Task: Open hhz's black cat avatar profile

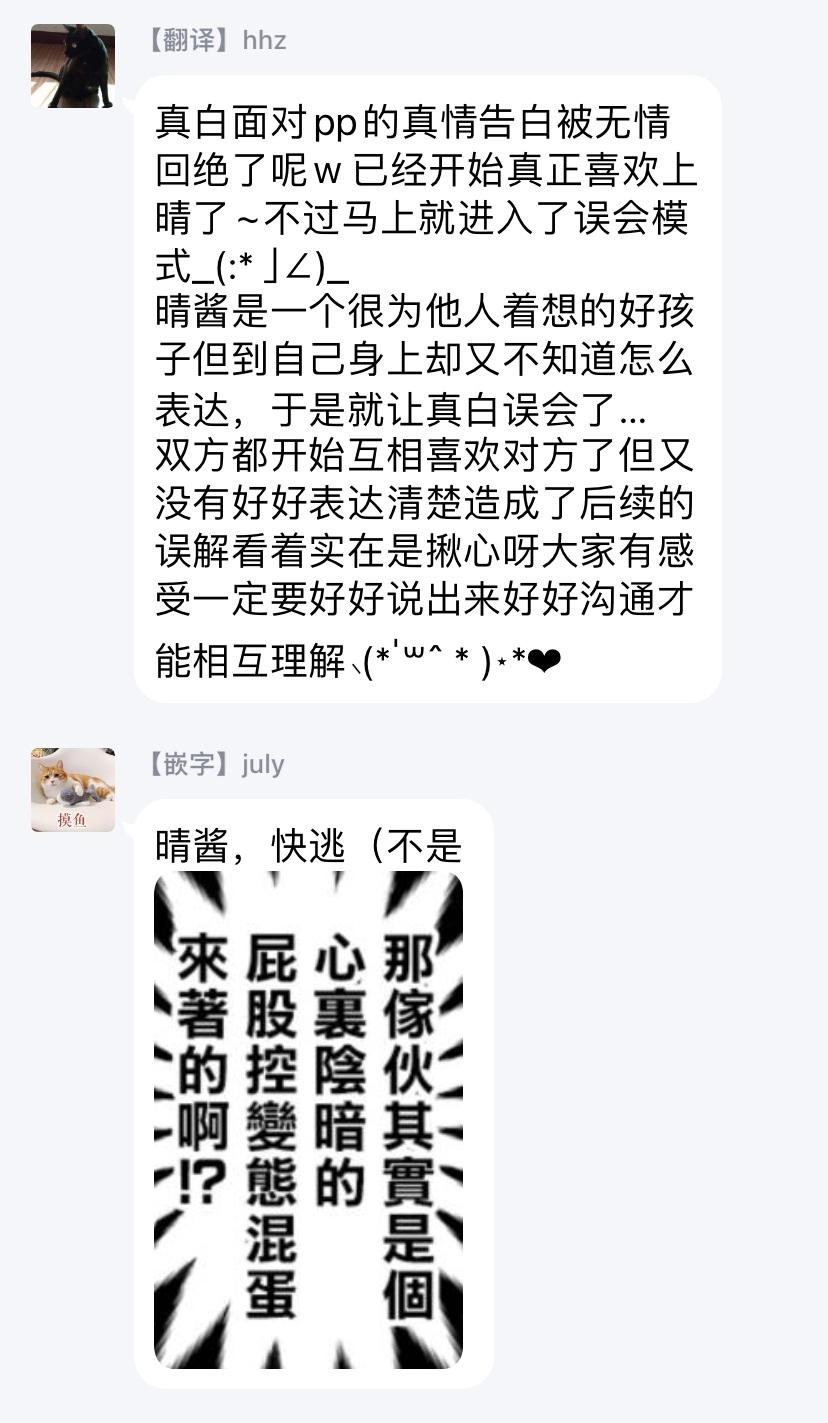Action: pos(73,66)
